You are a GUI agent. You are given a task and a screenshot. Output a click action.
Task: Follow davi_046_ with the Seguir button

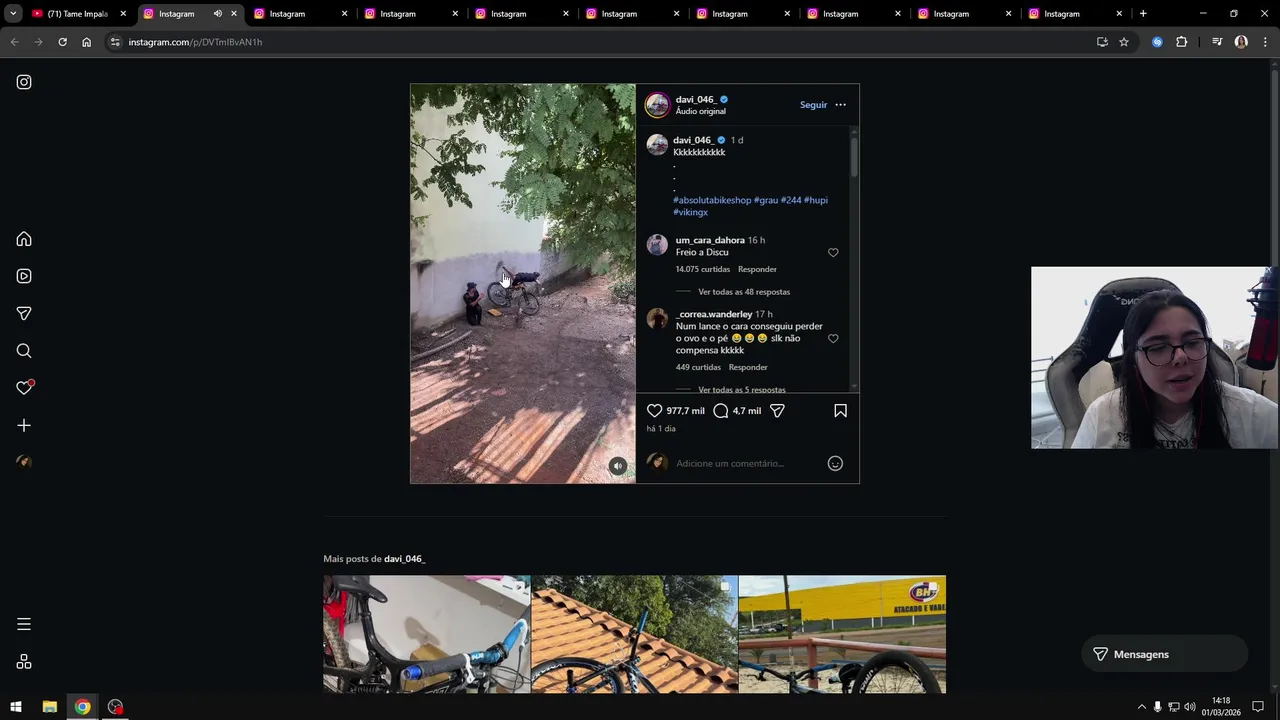click(813, 105)
